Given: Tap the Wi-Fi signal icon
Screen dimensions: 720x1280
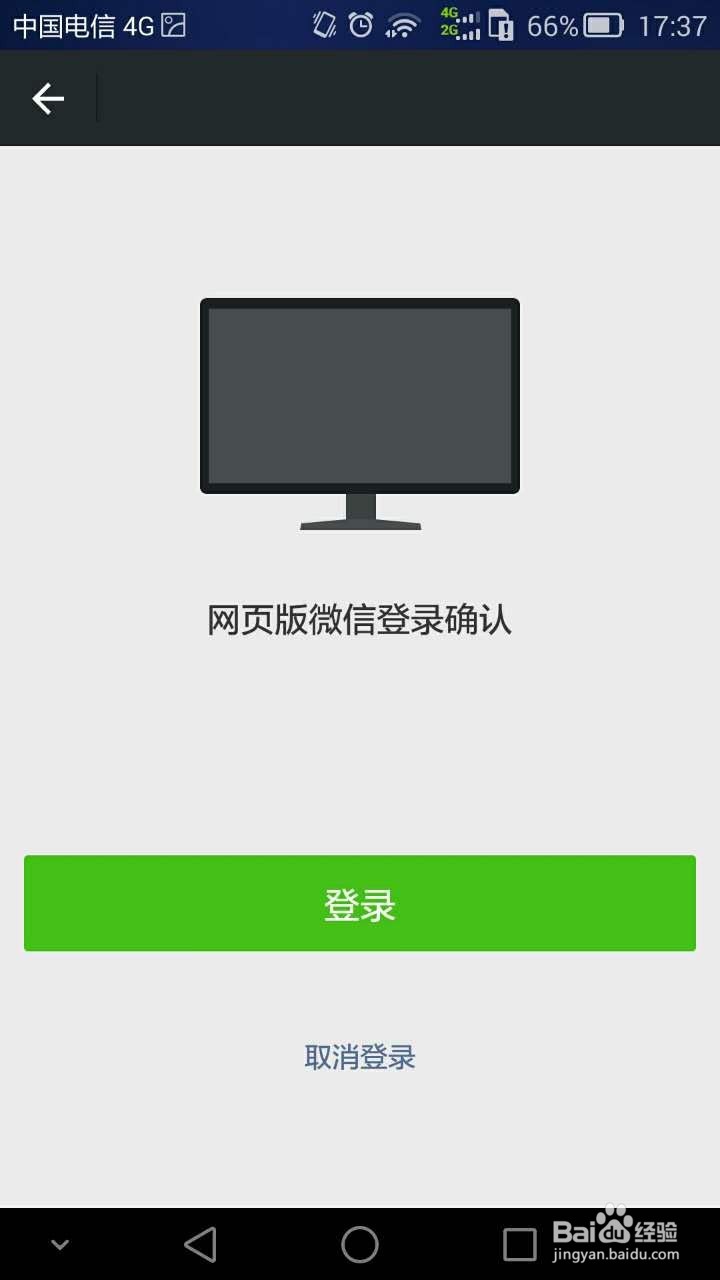Looking at the screenshot, I should [402, 23].
